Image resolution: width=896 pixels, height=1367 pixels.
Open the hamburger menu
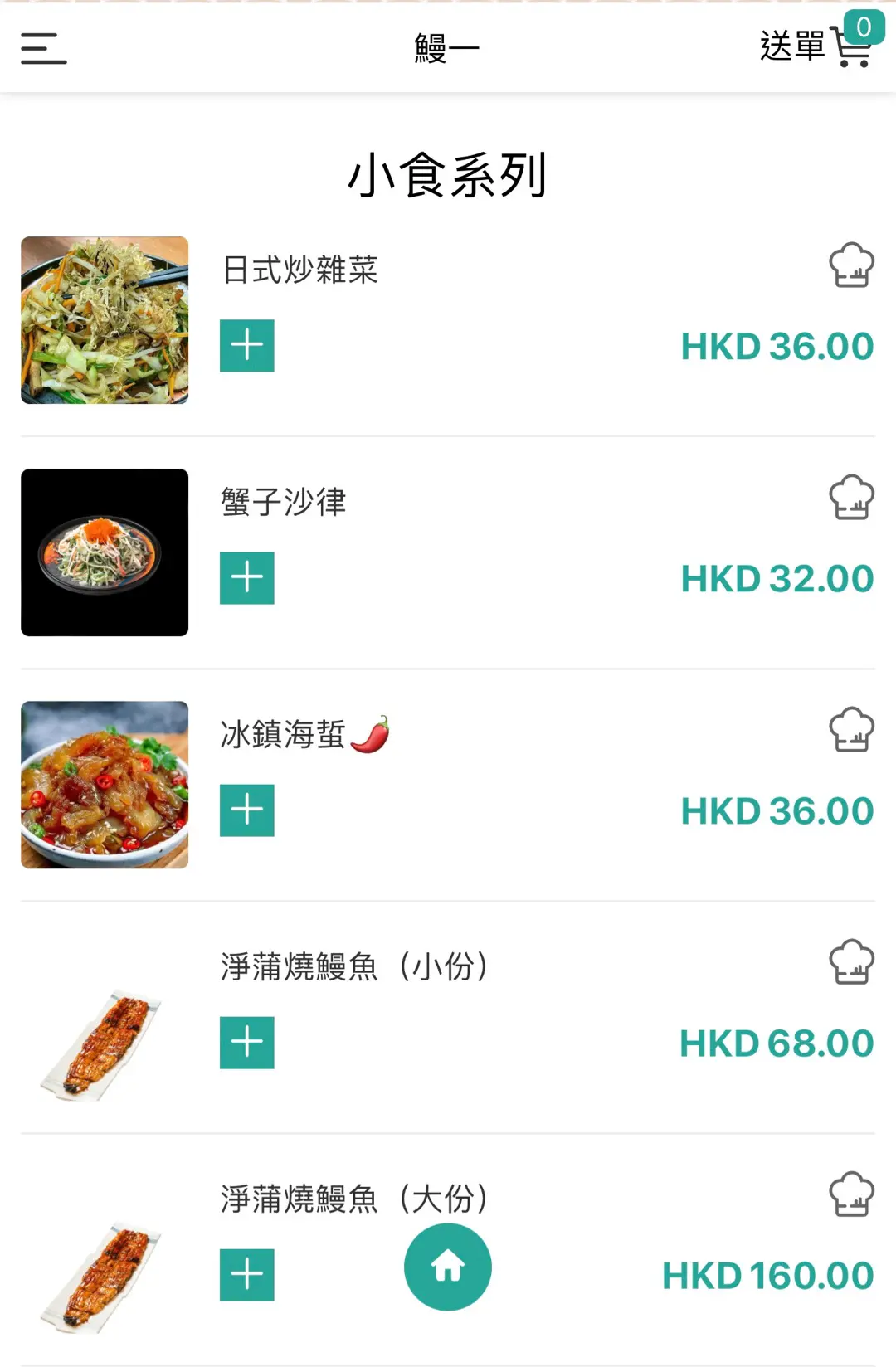coord(43,48)
